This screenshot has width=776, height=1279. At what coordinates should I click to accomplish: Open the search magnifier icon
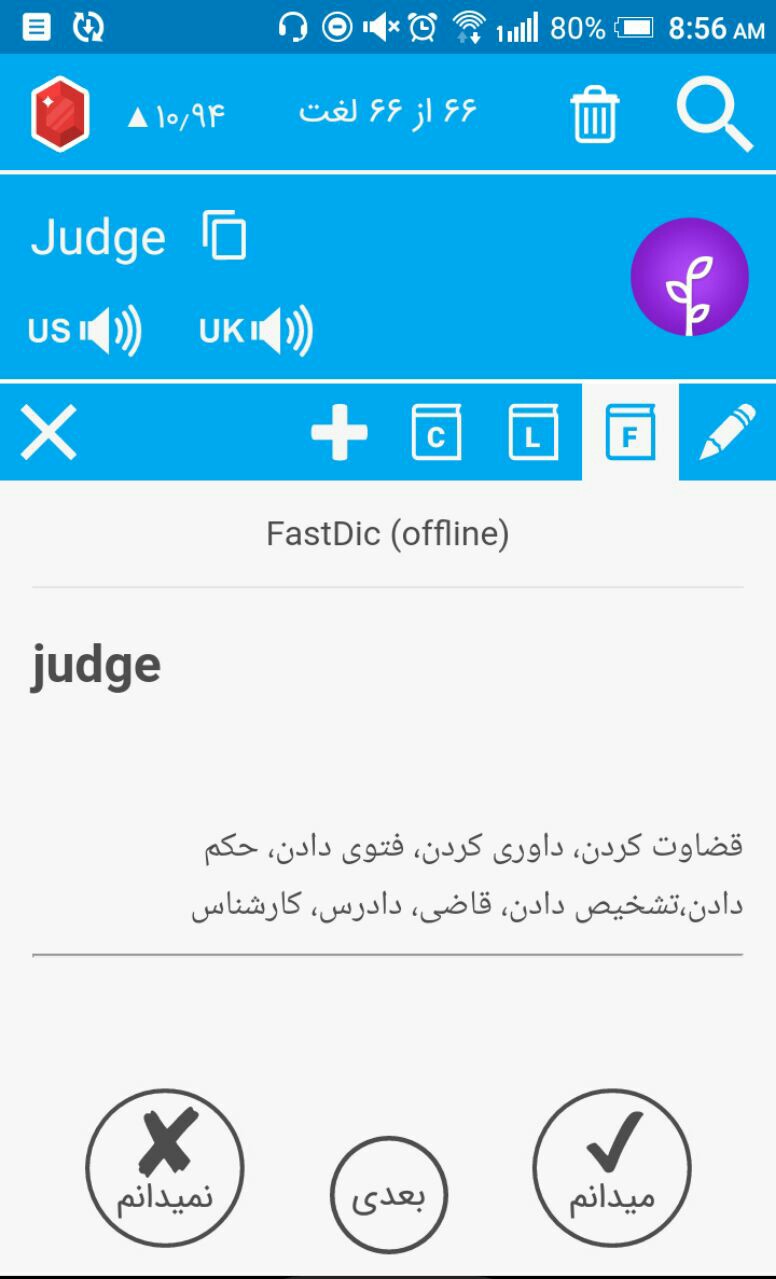click(714, 115)
